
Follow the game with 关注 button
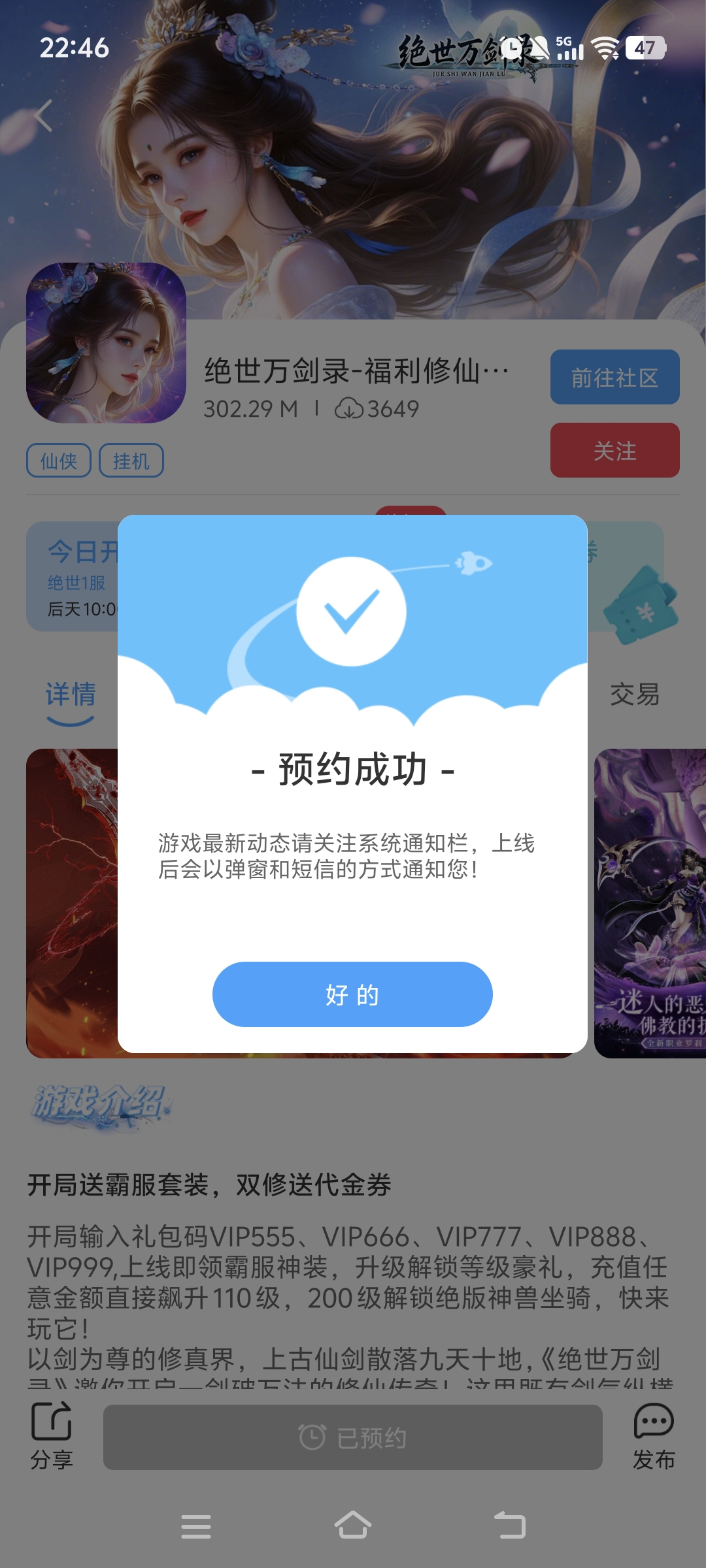coord(614,450)
